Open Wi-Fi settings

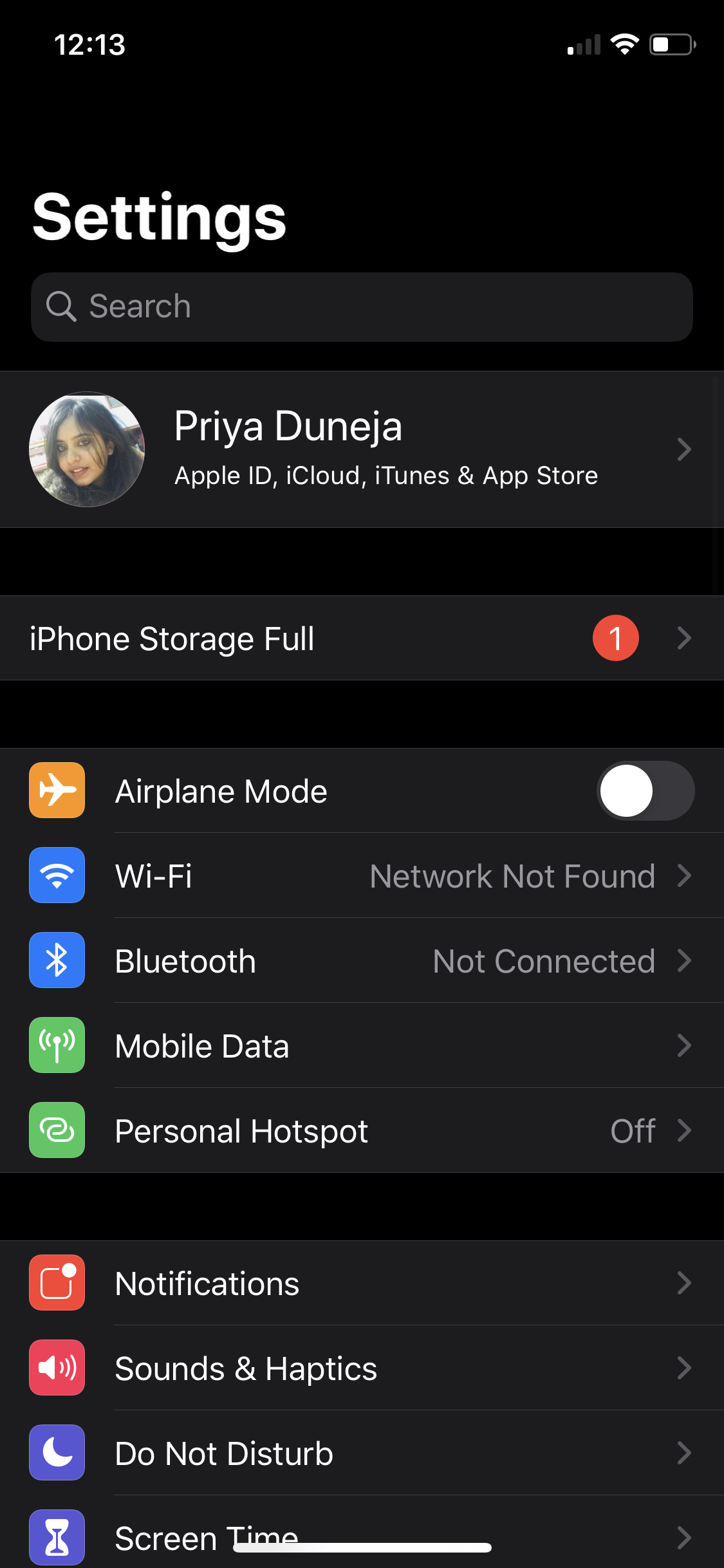click(x=362, y=876)
